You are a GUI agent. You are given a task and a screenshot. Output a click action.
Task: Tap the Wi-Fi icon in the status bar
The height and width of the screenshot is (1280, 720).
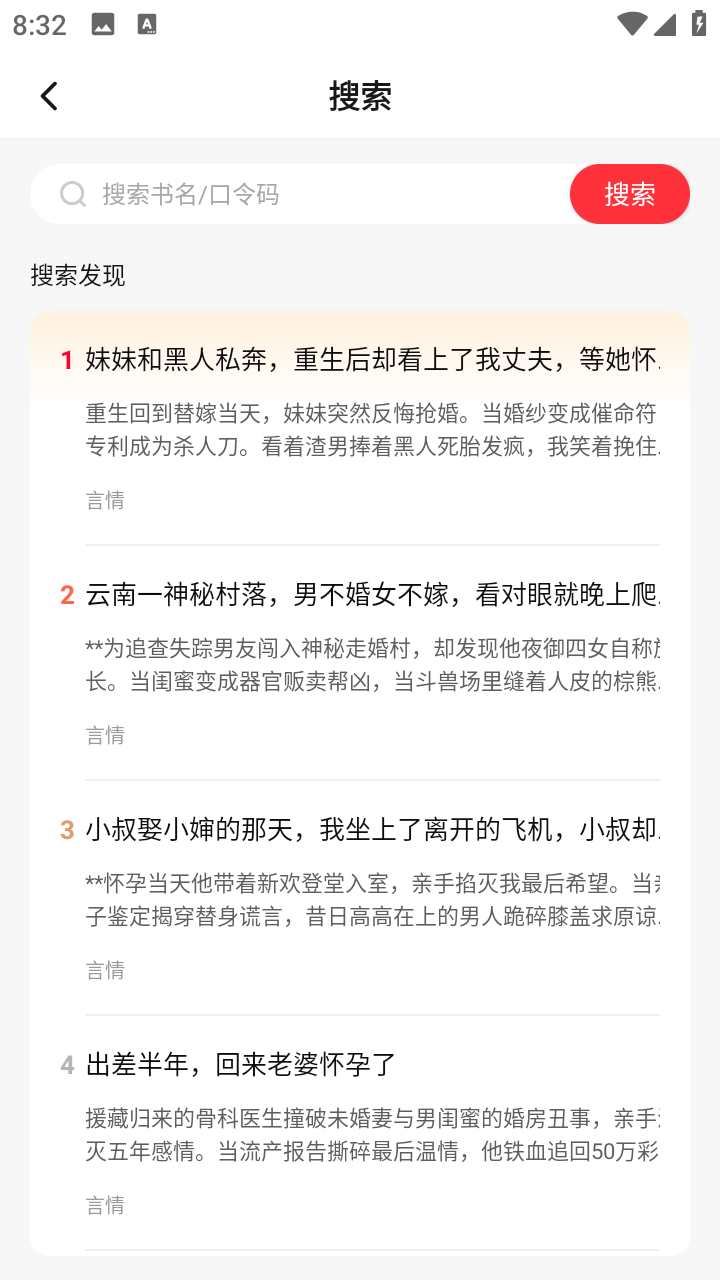[x=631, y=24]
